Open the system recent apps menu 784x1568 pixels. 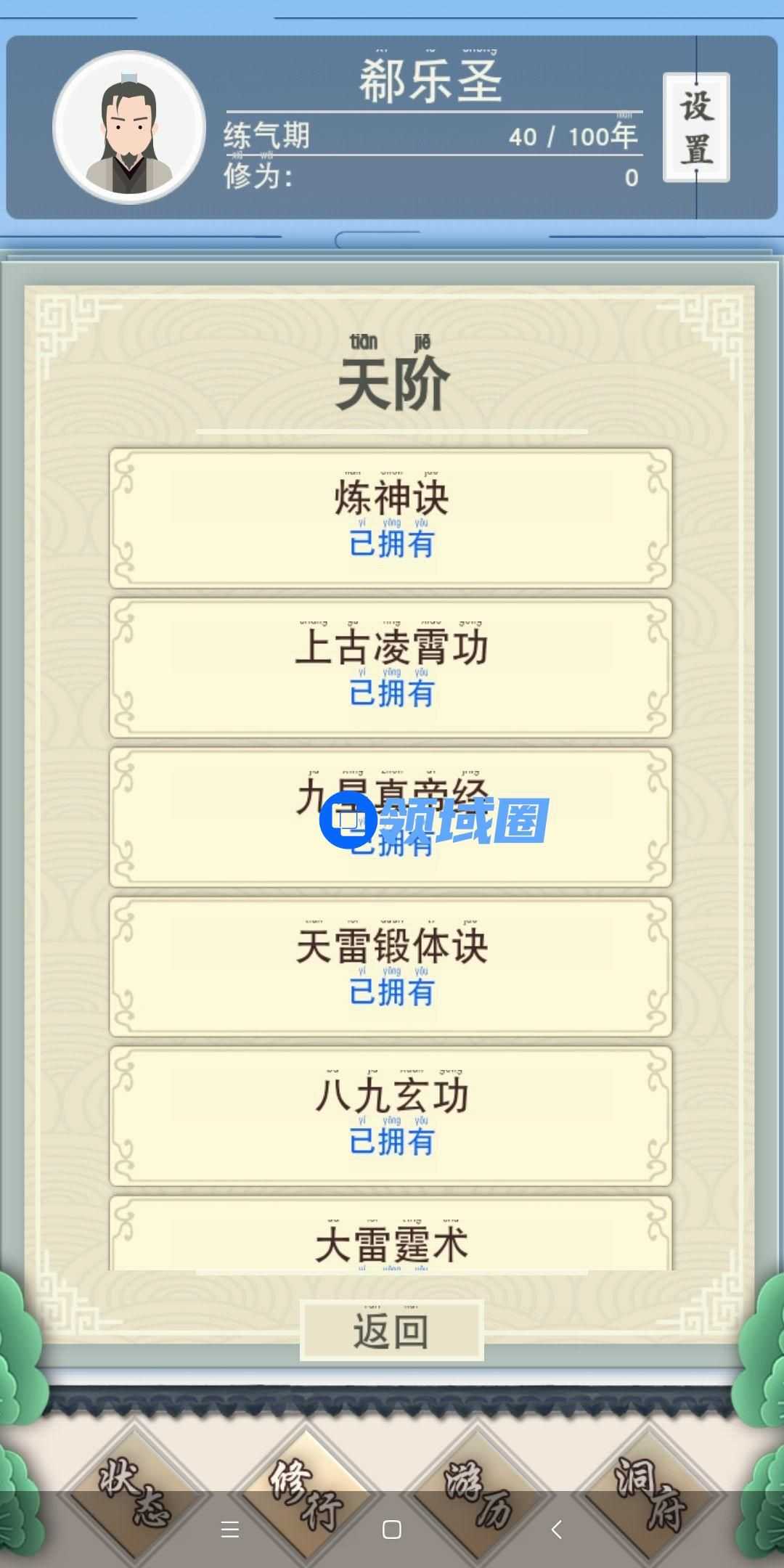tap(230, 1530)
